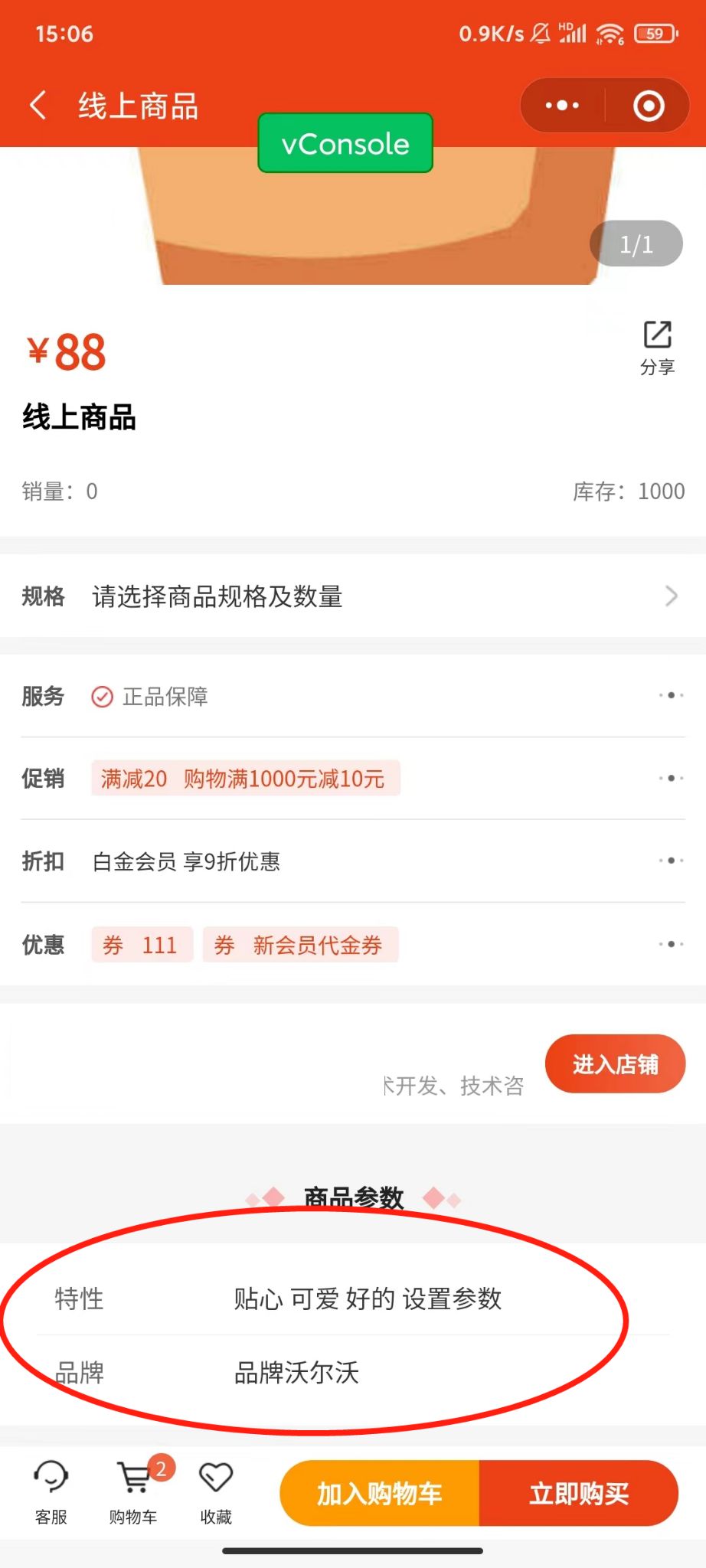Open the 购物车 shopping cart
This screenshot has width=706, height=1568.
[x=135, y=1491]
